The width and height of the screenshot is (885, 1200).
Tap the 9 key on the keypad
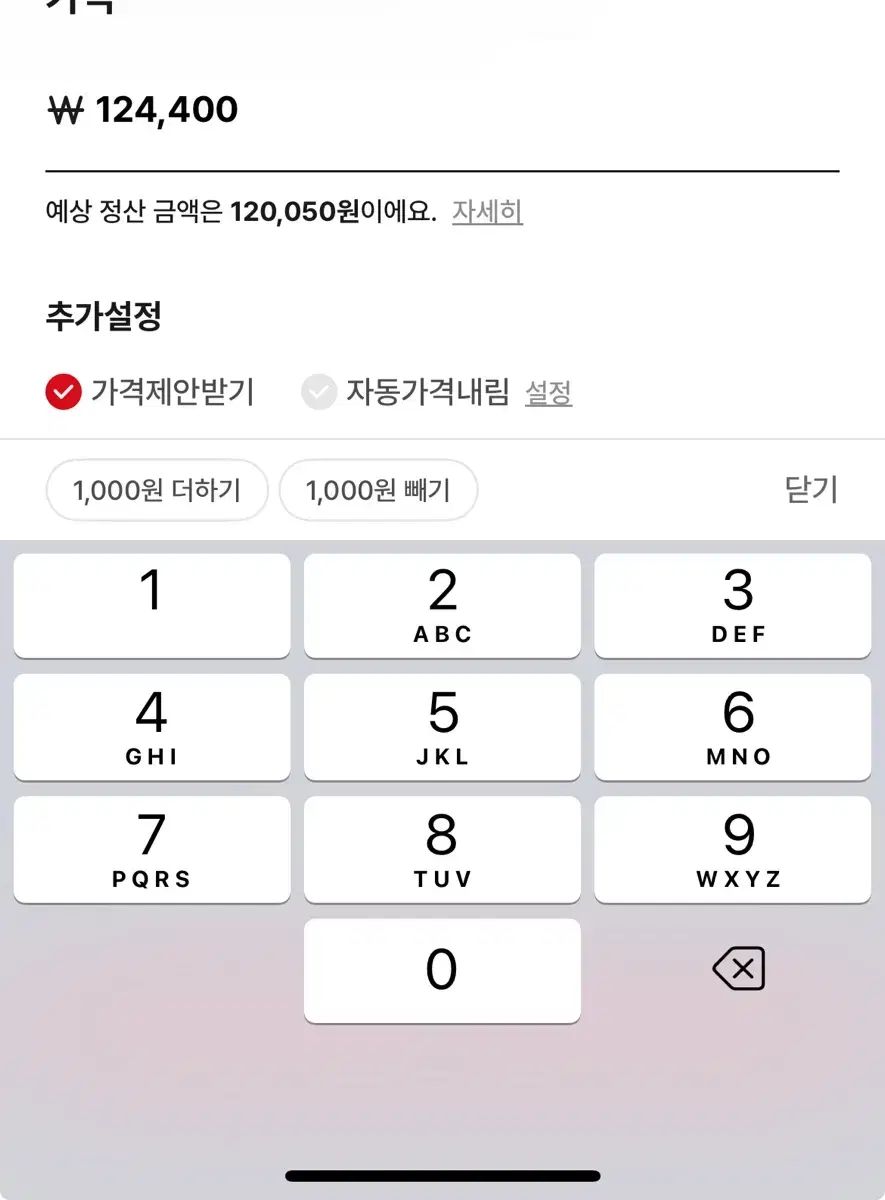tap(732, 849)
